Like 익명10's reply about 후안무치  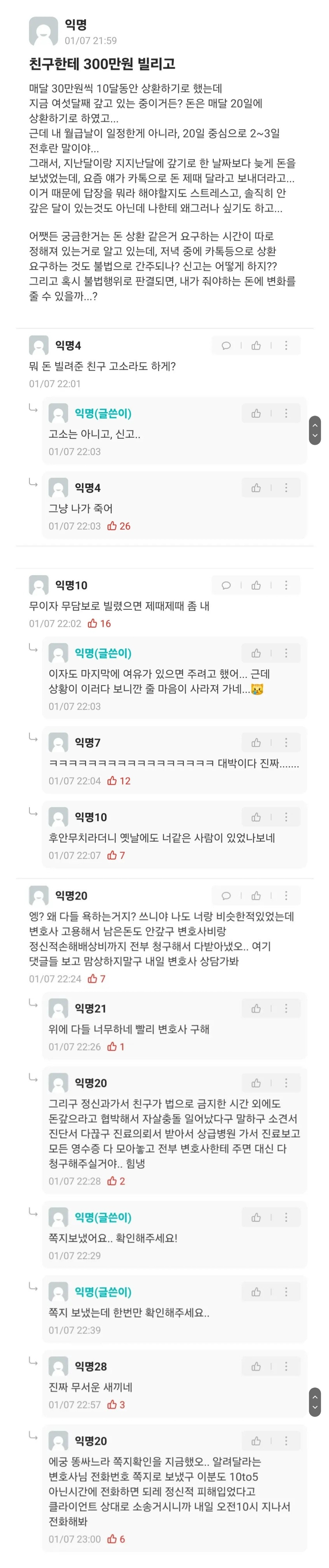coord(256,817)
